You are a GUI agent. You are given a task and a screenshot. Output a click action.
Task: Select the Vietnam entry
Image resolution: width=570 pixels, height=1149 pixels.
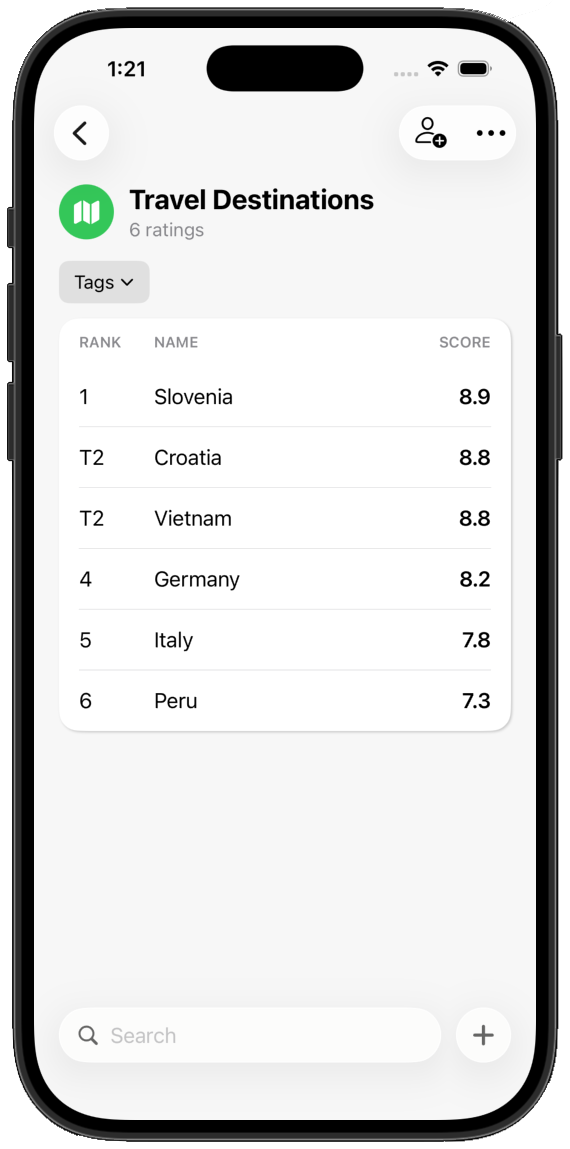285,518
